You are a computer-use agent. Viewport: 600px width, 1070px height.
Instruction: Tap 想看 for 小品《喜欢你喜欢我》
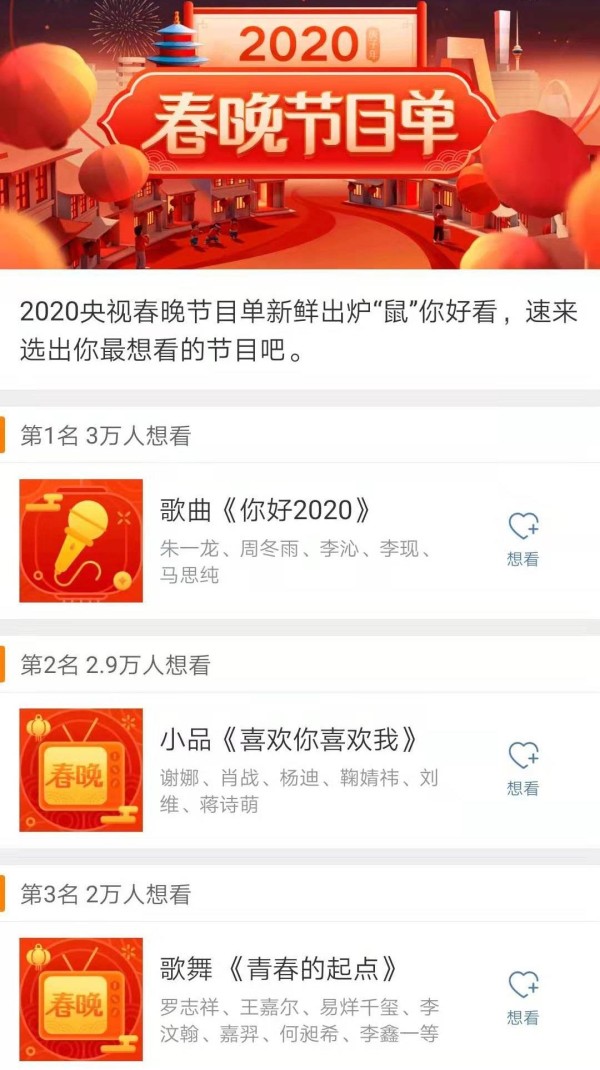coord(523,767)
